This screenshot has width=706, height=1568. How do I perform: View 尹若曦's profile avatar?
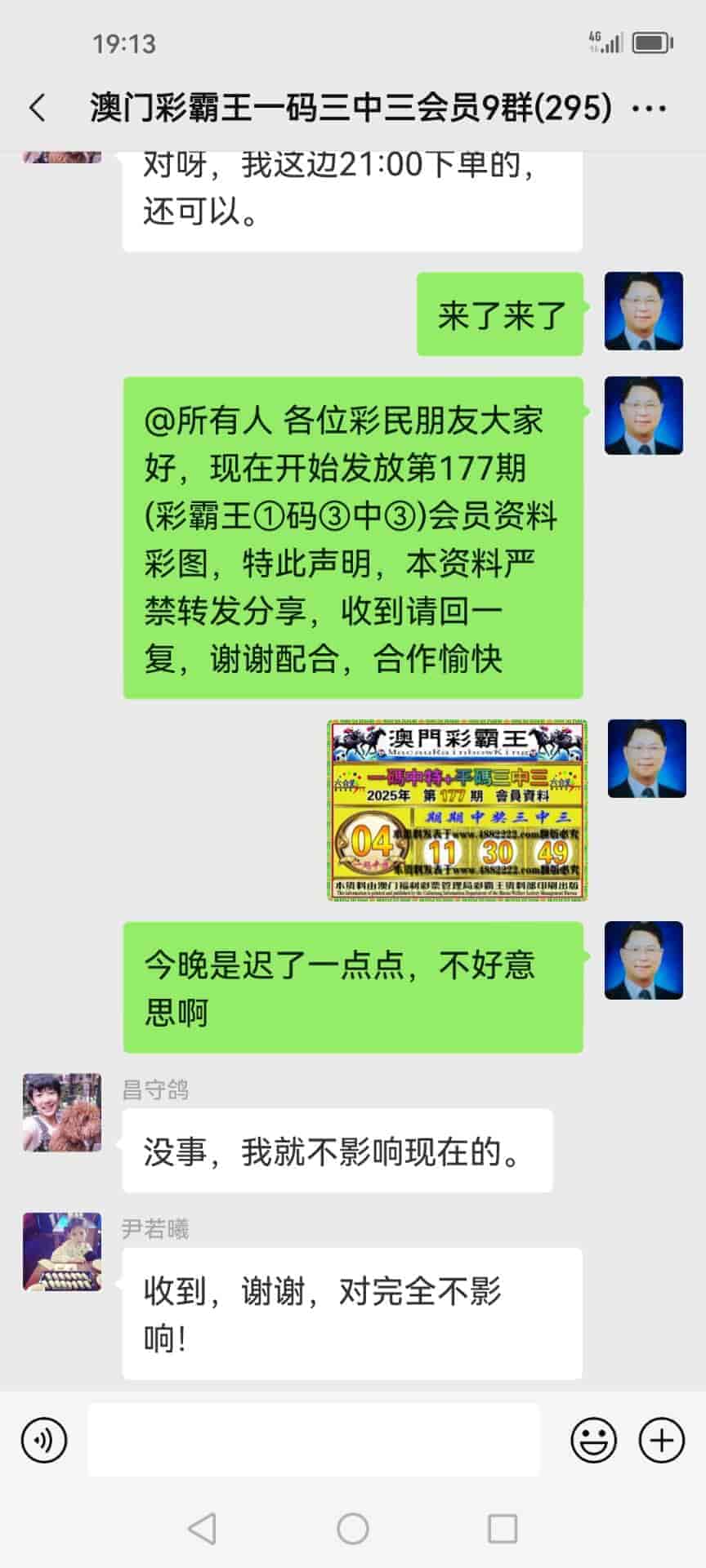pos(62,1251)
